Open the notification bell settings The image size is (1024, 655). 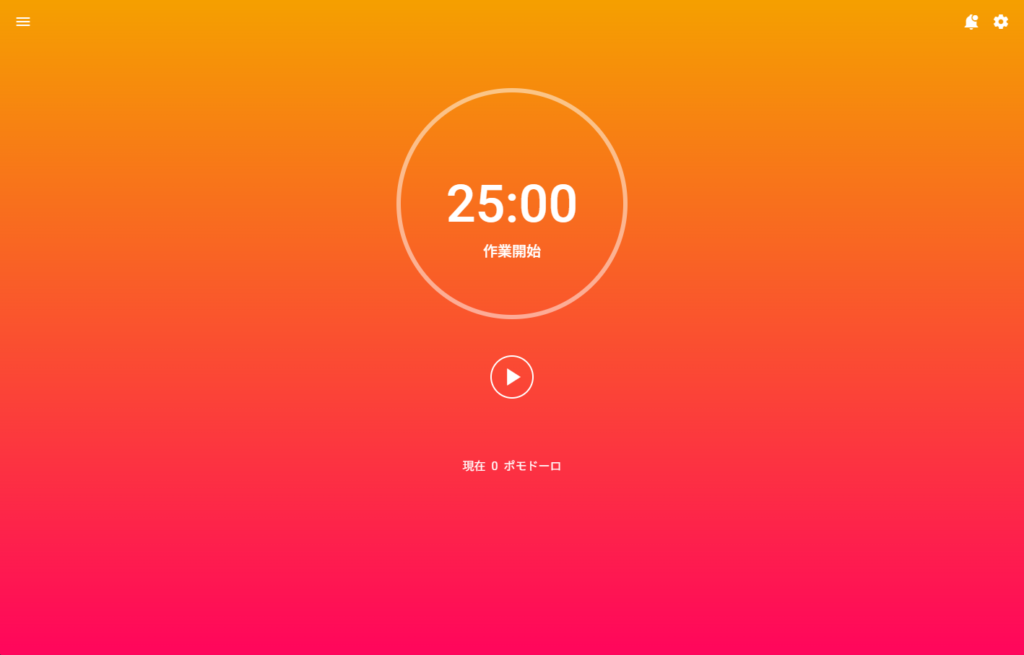tap(970, 22)
